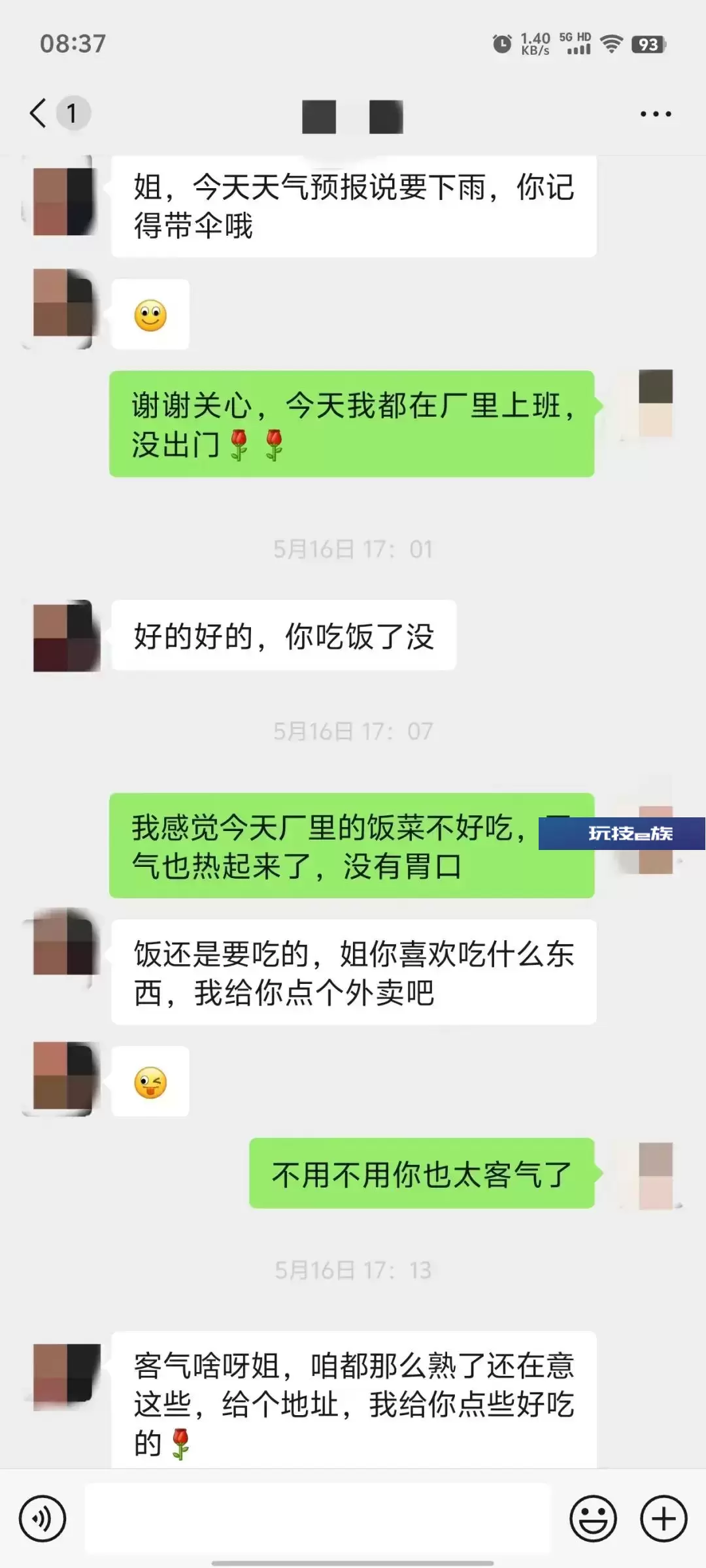Switch to voice message input
Screen dimensions: 706x1568
(x=42, y=1519)
